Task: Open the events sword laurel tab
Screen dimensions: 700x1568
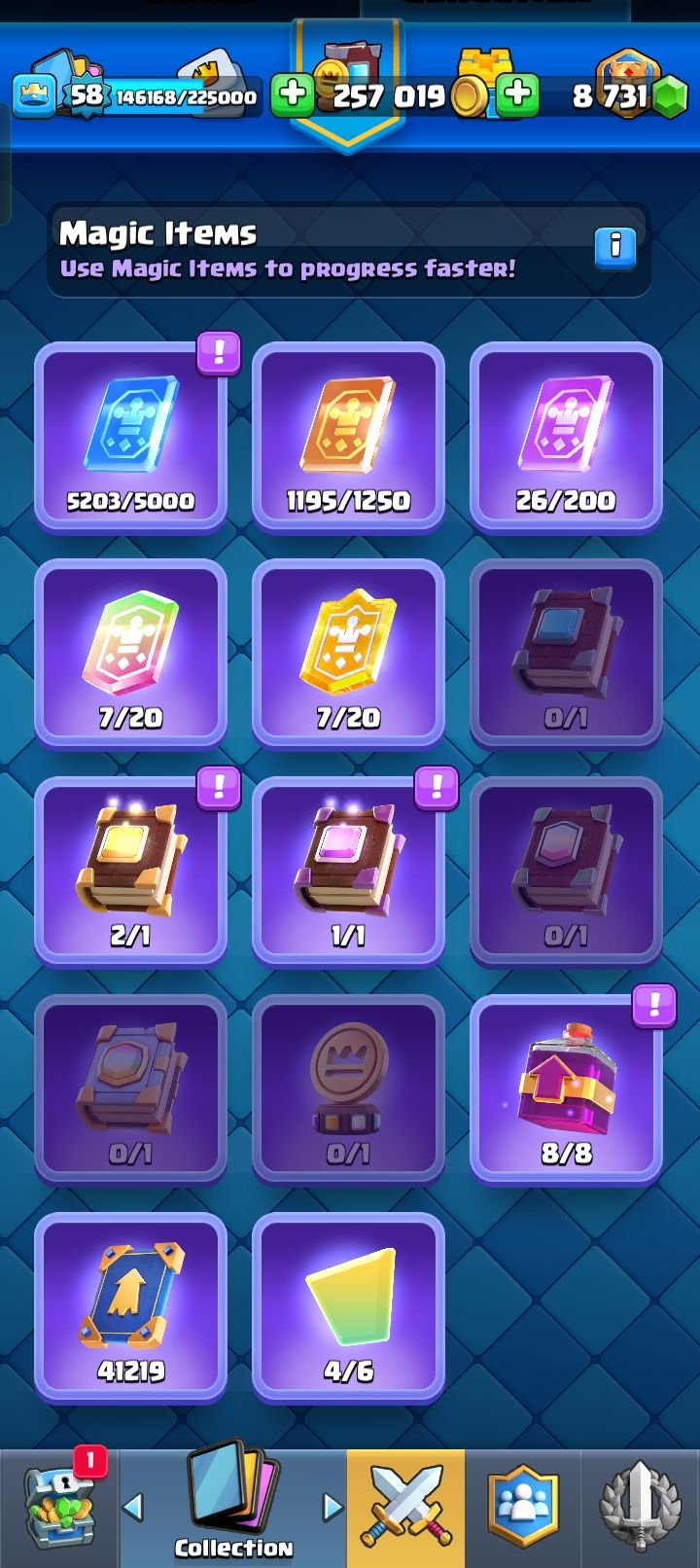Action: point(640,1508)
